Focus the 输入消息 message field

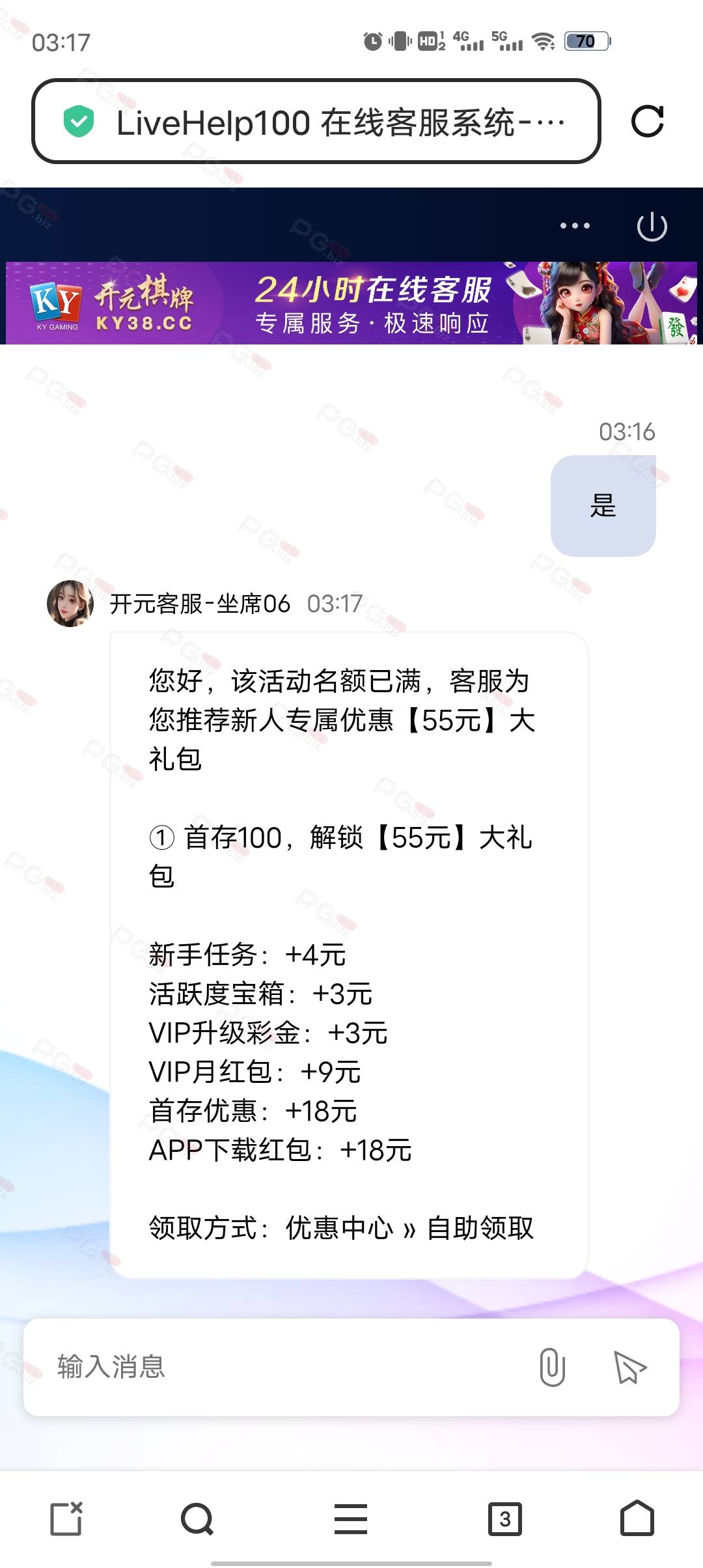pos(273,1367)
